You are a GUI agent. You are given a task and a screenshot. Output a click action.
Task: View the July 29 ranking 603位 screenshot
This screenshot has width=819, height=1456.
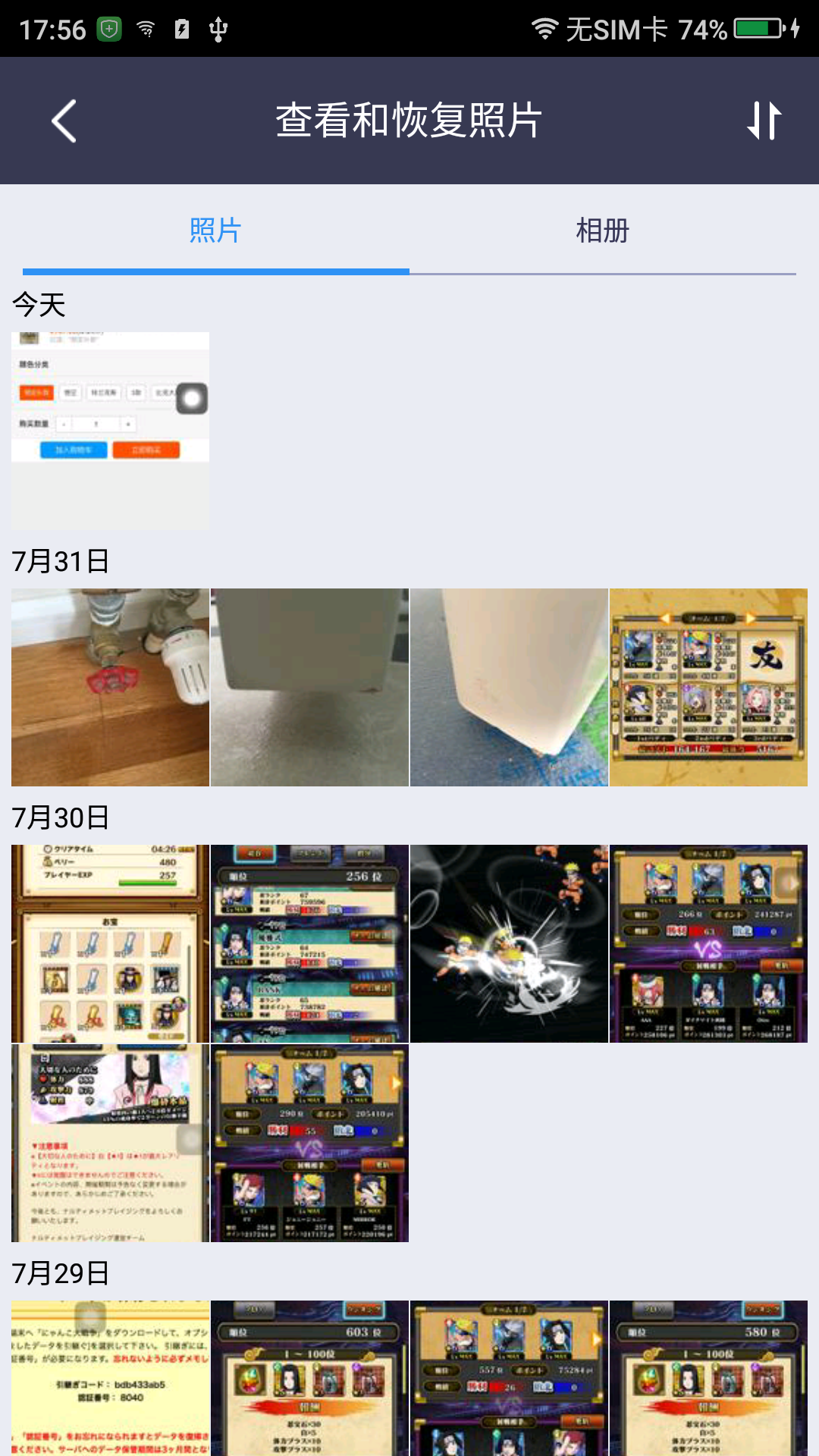click(309, 1377)
